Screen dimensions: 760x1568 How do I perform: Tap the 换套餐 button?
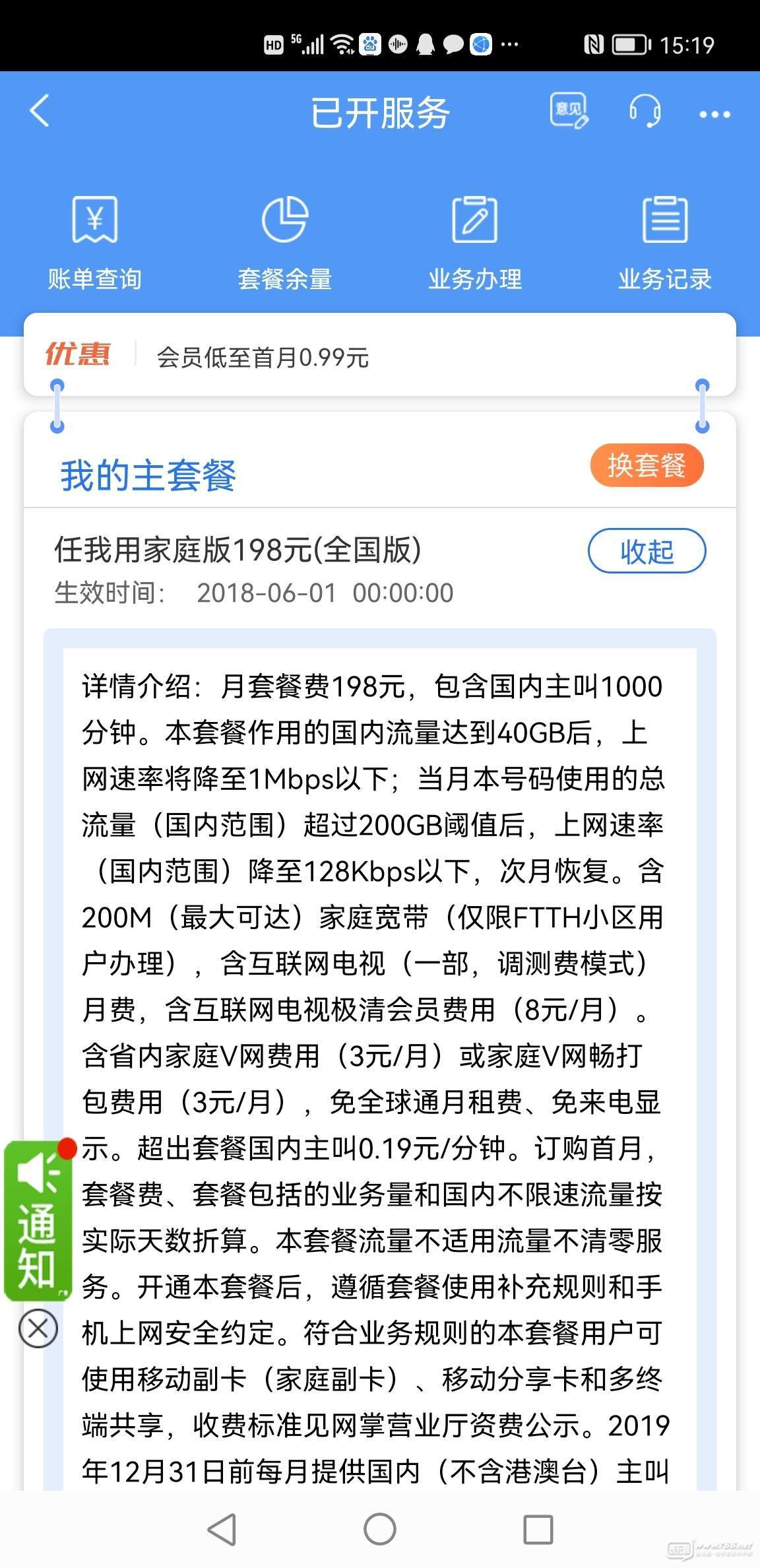[x=647, y=465]
